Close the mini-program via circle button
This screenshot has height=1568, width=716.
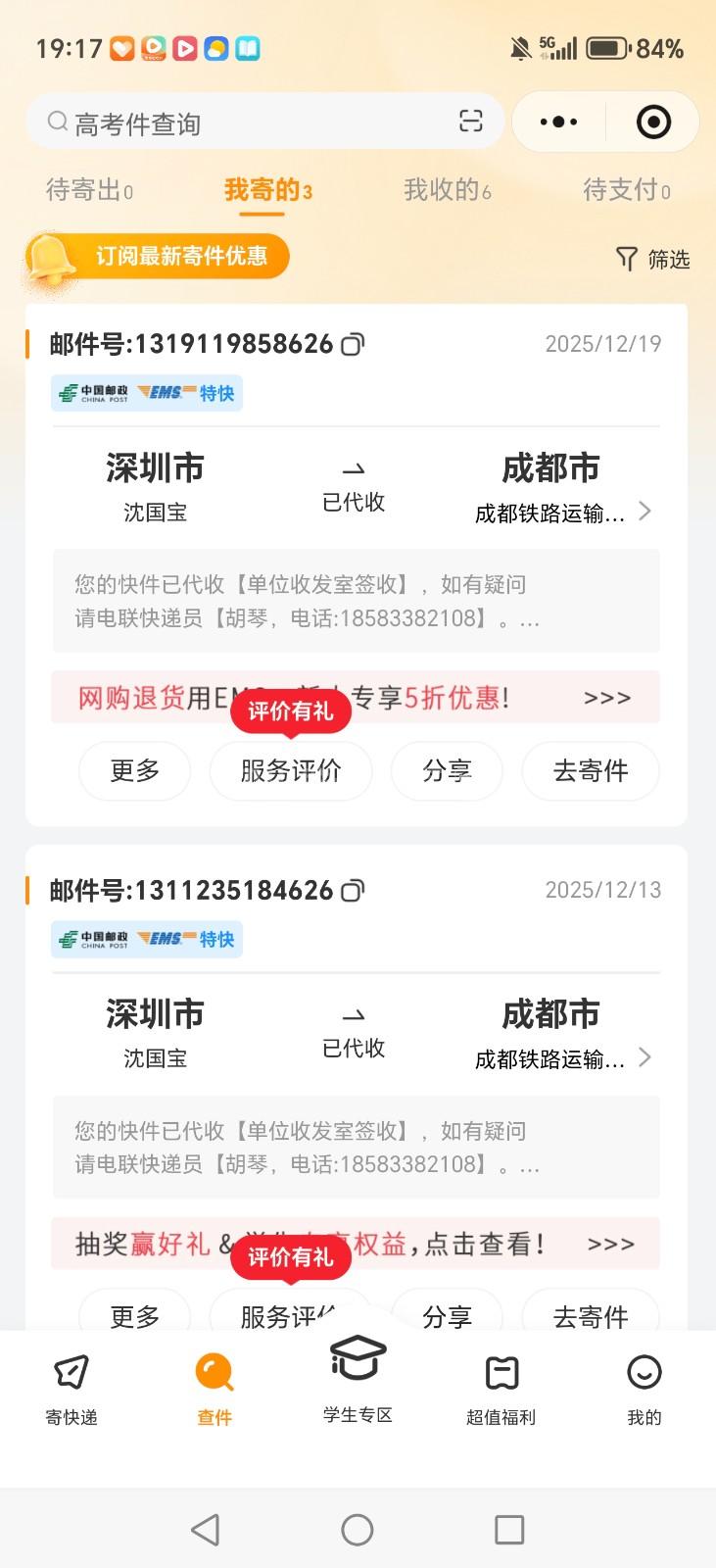653,122
